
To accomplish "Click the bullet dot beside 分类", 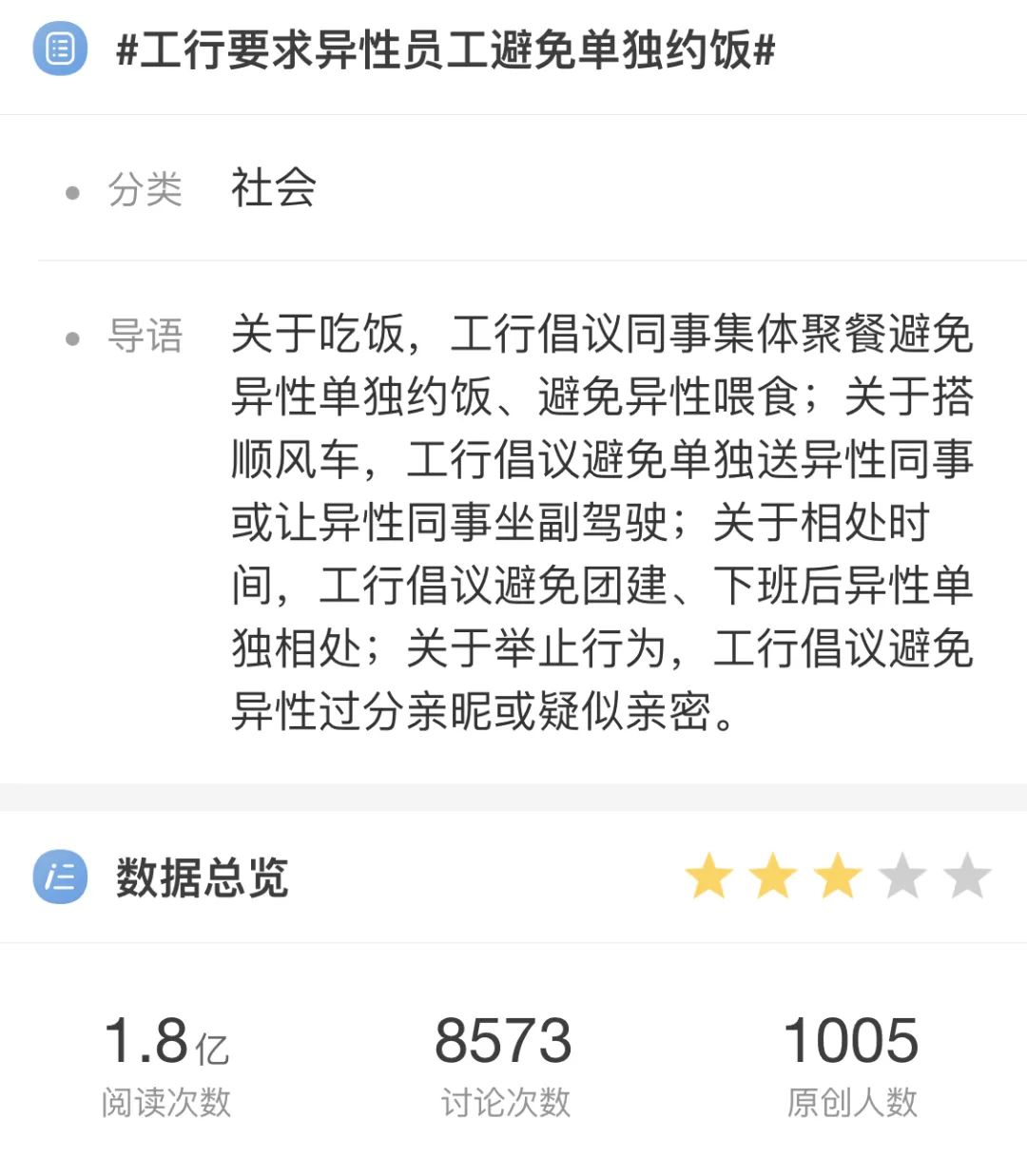I will tap(70, 190).
